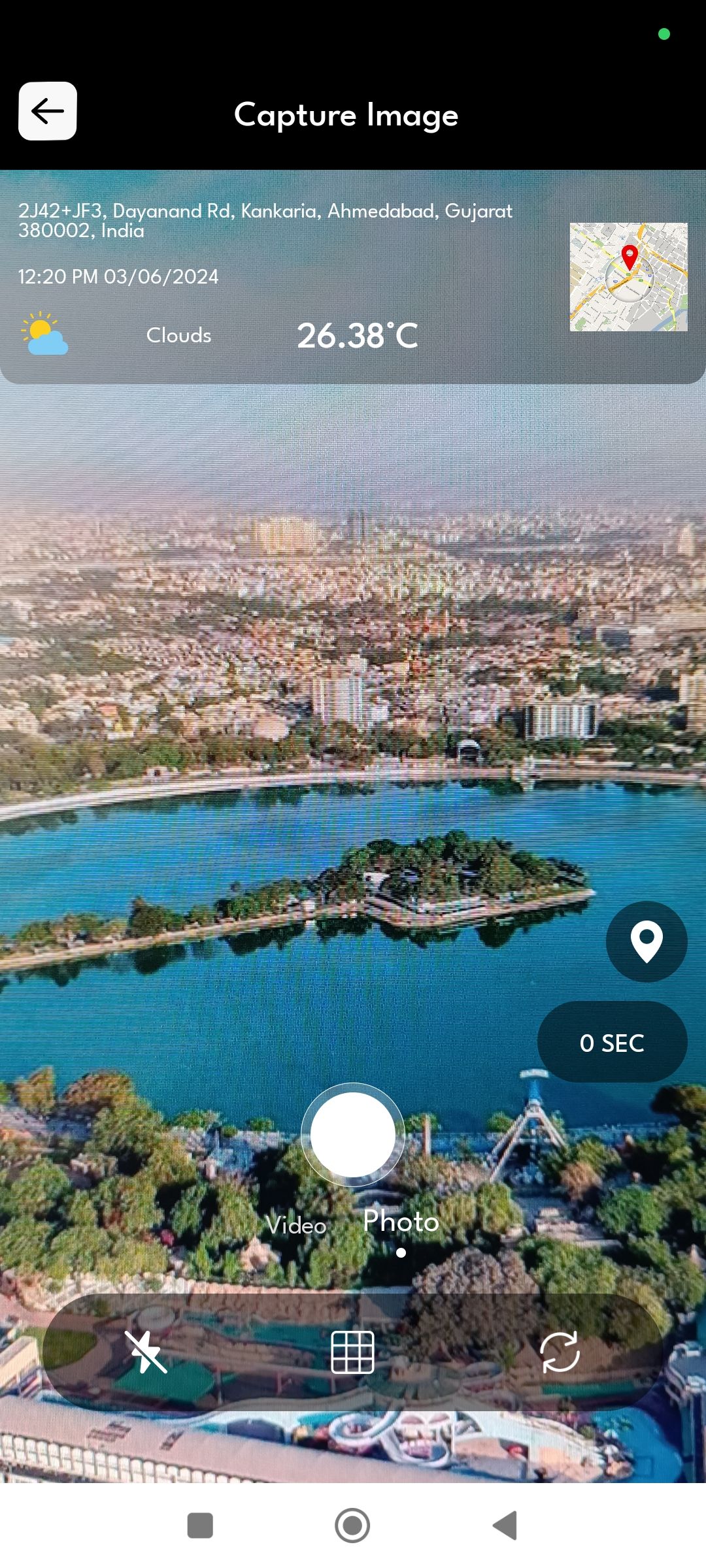The height and width of the screenshot is (1568, 706).
Task: Go back using the arrow button
Action: pos(48,111)
